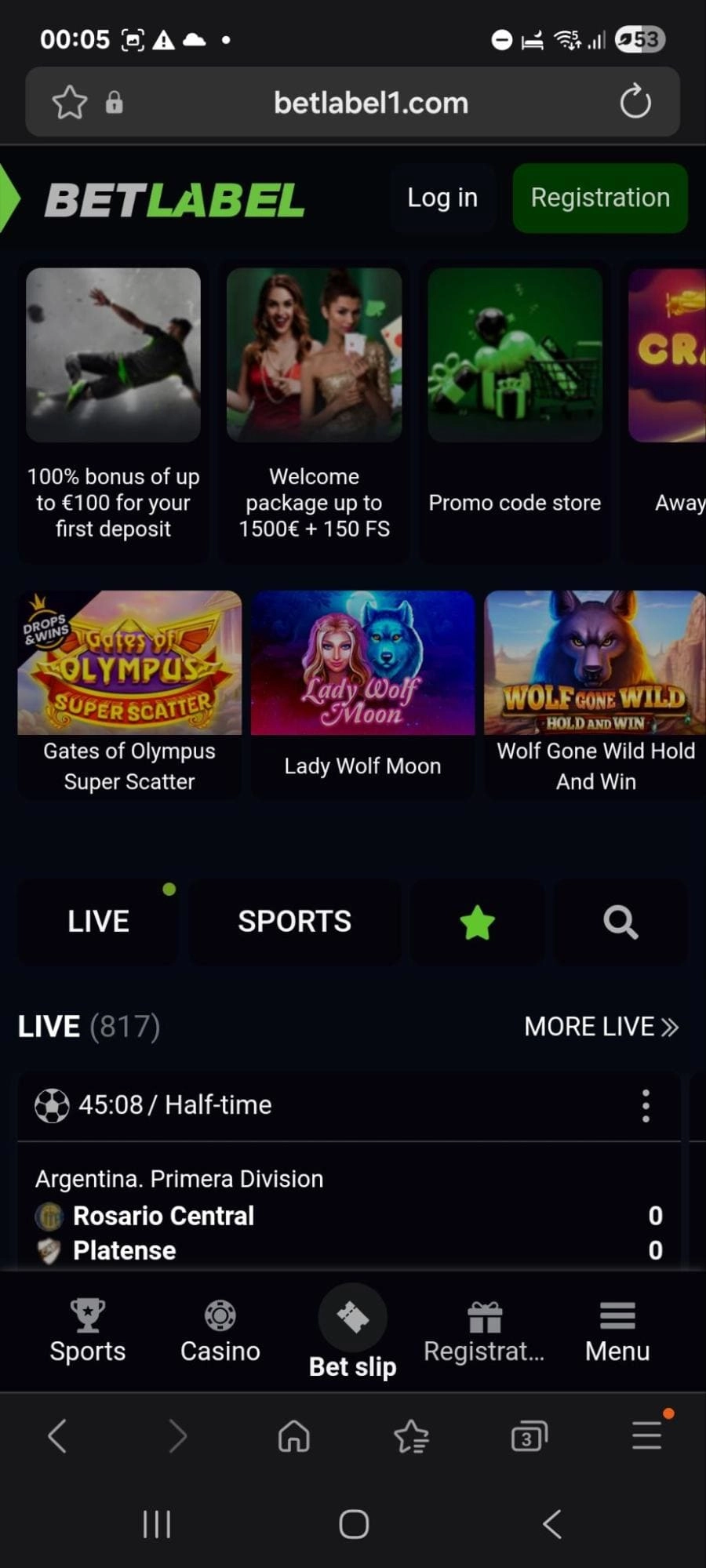Viewport: 706px width, 1568px height.
Task: Open Wolf Gone Wild Hold And Win
Action: [595, 690]
